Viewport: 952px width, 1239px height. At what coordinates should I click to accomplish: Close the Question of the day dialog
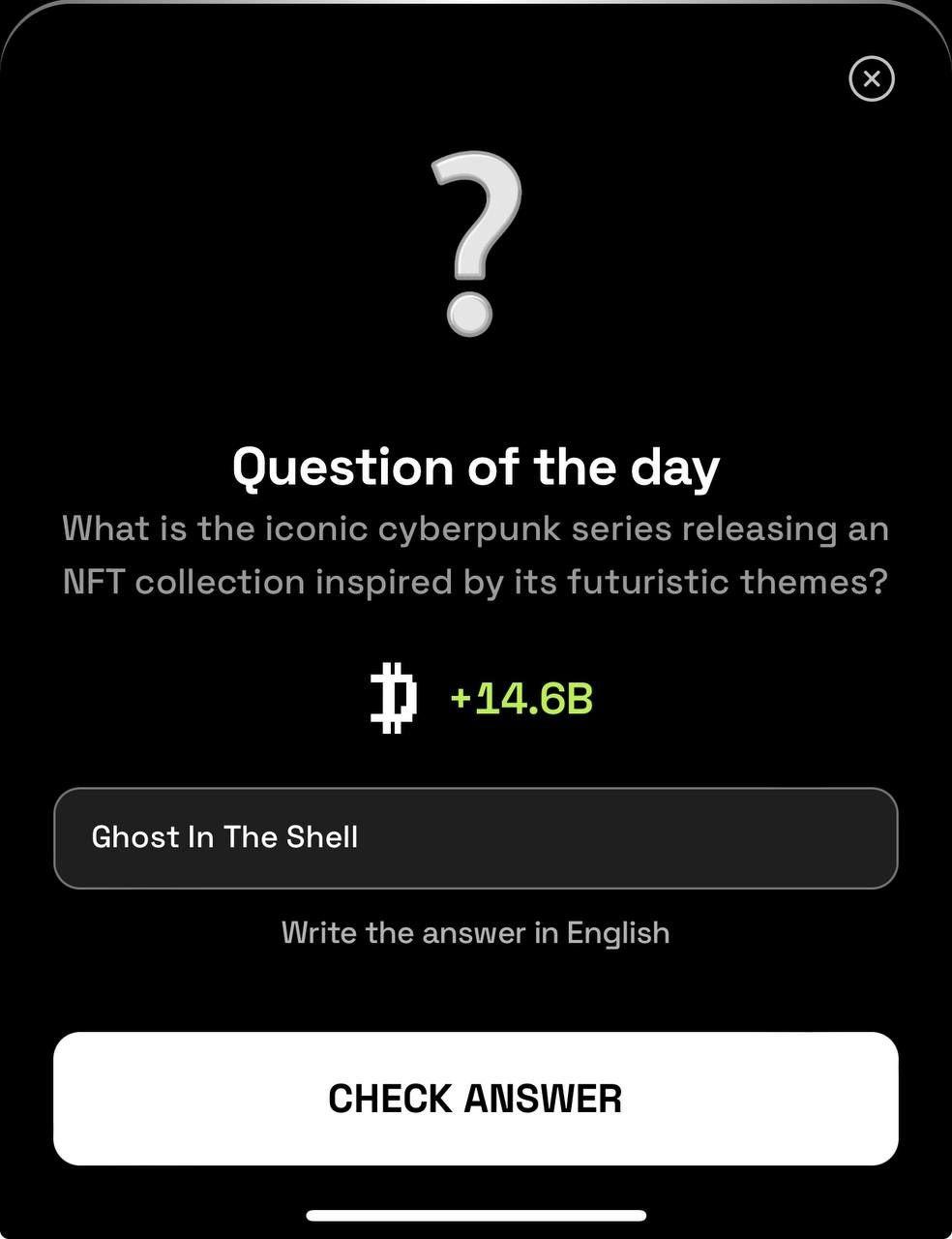coord(871,78)
